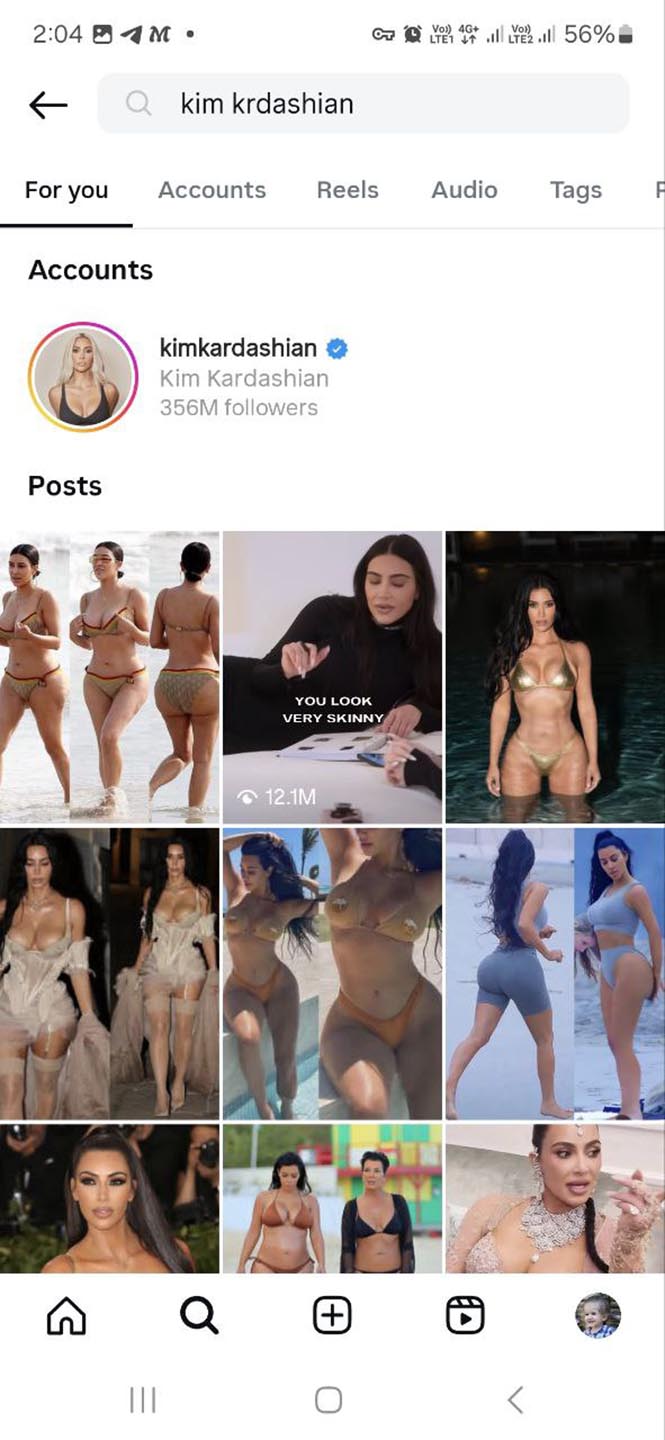665x1440 pixels.
Task: Open the reel captioned You Look Very Skinny
Action: [332, 677]
